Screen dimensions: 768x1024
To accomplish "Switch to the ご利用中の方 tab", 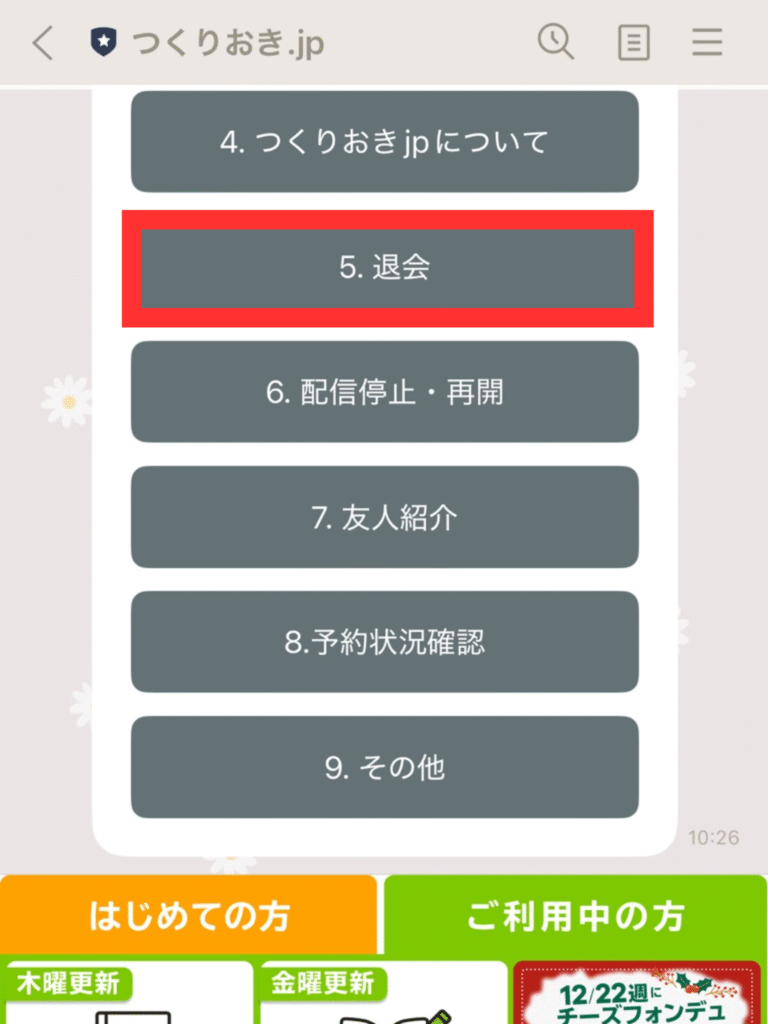I will 575,916.
